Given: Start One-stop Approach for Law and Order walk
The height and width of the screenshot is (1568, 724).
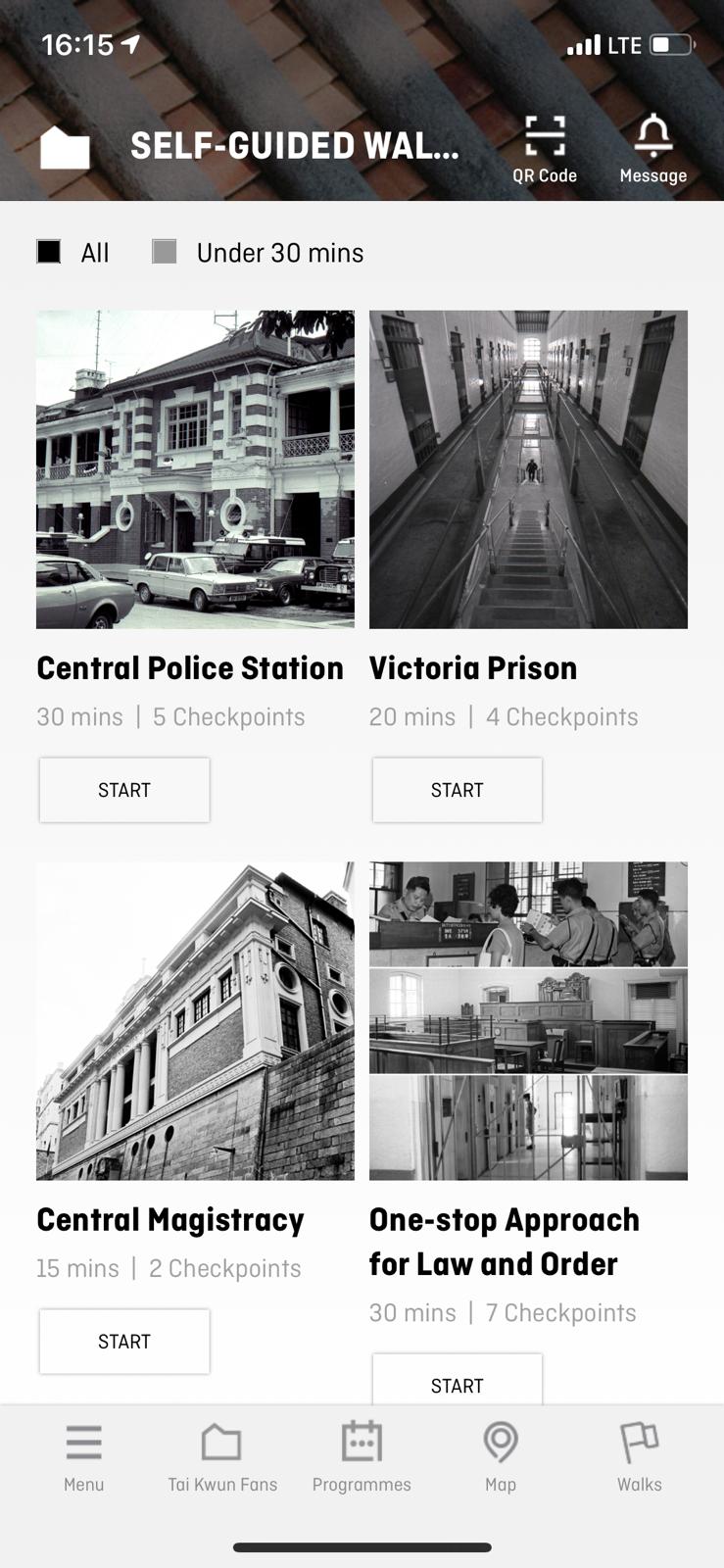Looking at the screenshot, I should pyautogui.click(x=457, y=1382).
